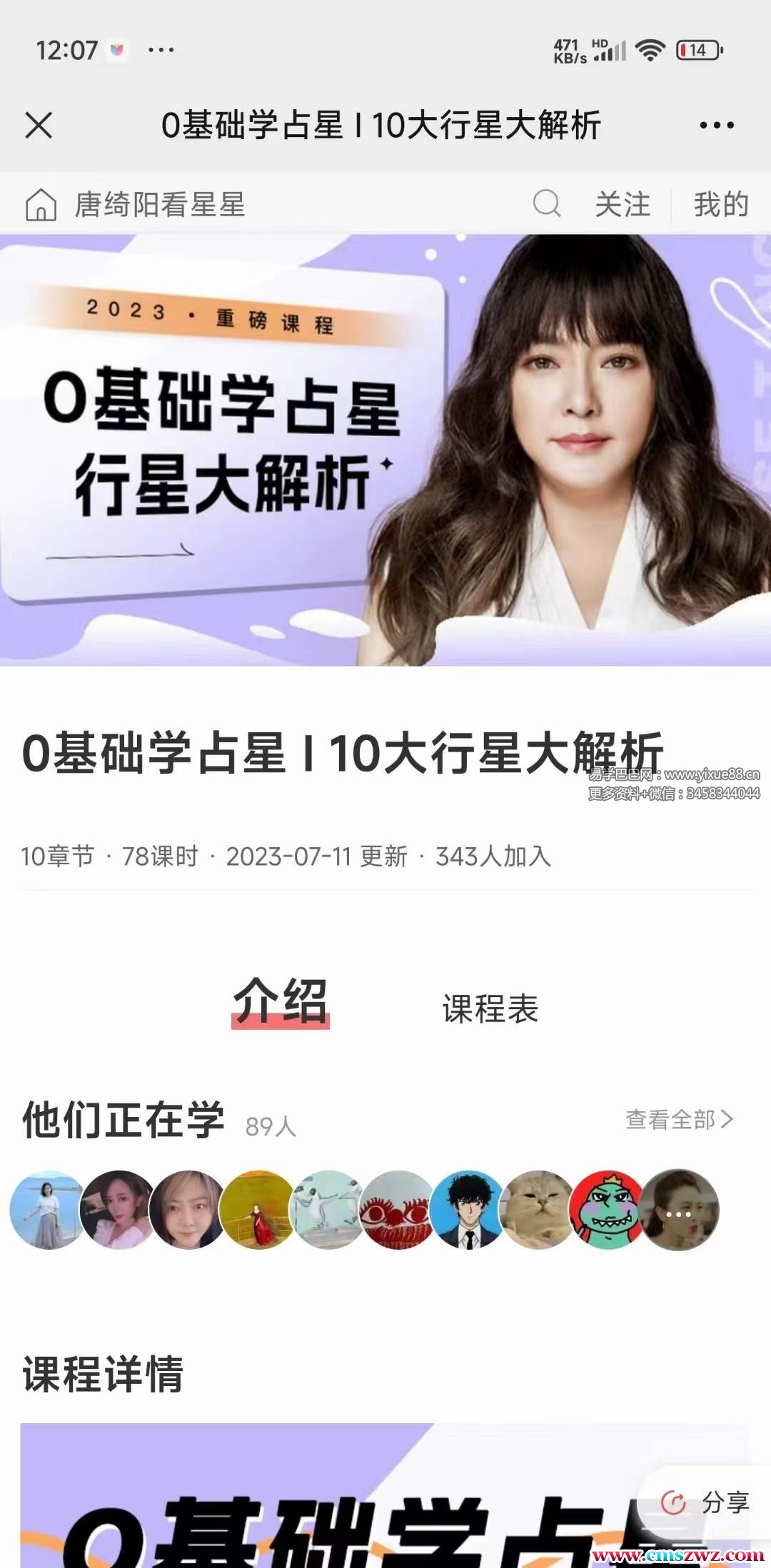Screen dimensions: 771x1568
Task: Open the three-dot overflow menu
Action: (x=716, y=126)
